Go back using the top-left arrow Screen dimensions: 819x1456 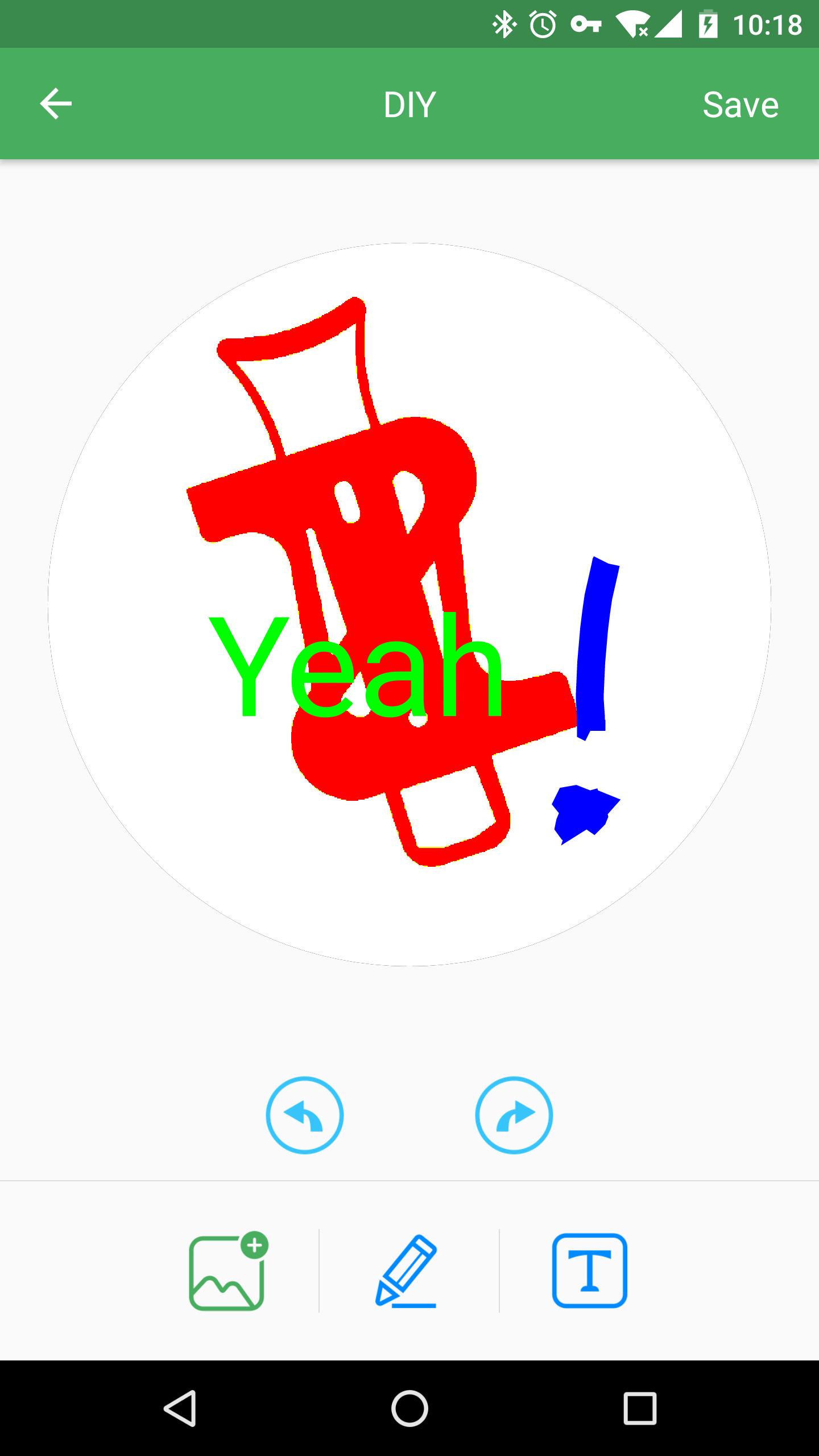56,104
